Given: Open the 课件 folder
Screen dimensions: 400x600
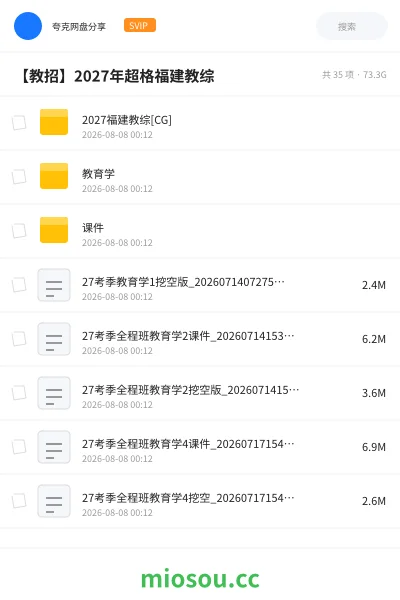Looking at the screenshot, I should coord(200,231).
